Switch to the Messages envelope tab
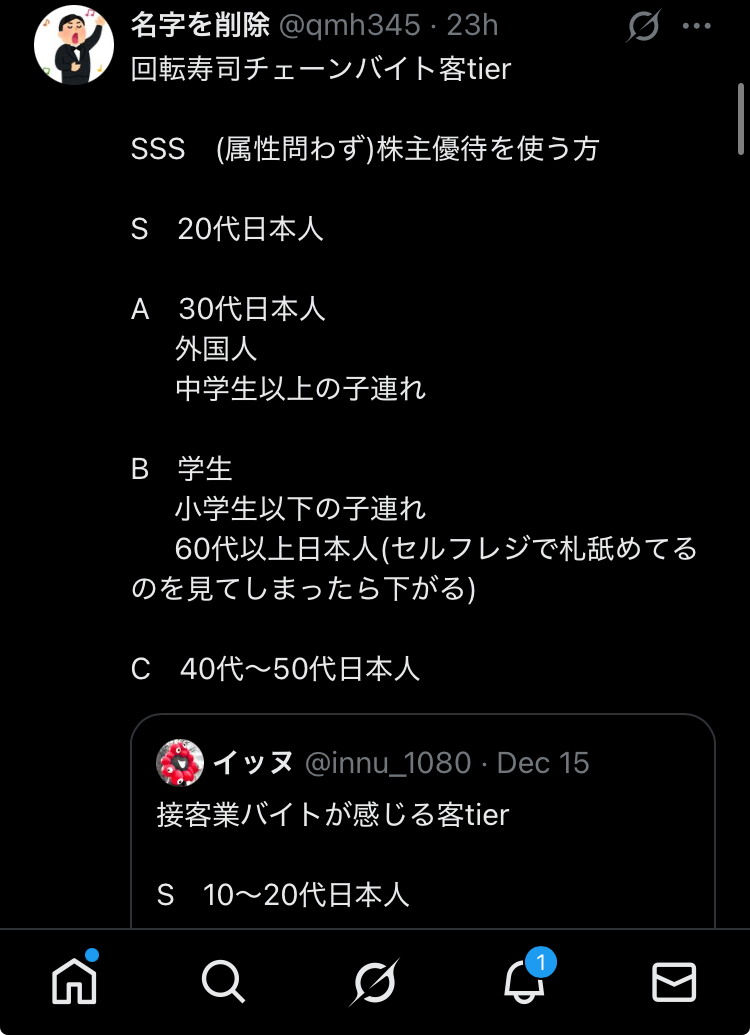 674,982
